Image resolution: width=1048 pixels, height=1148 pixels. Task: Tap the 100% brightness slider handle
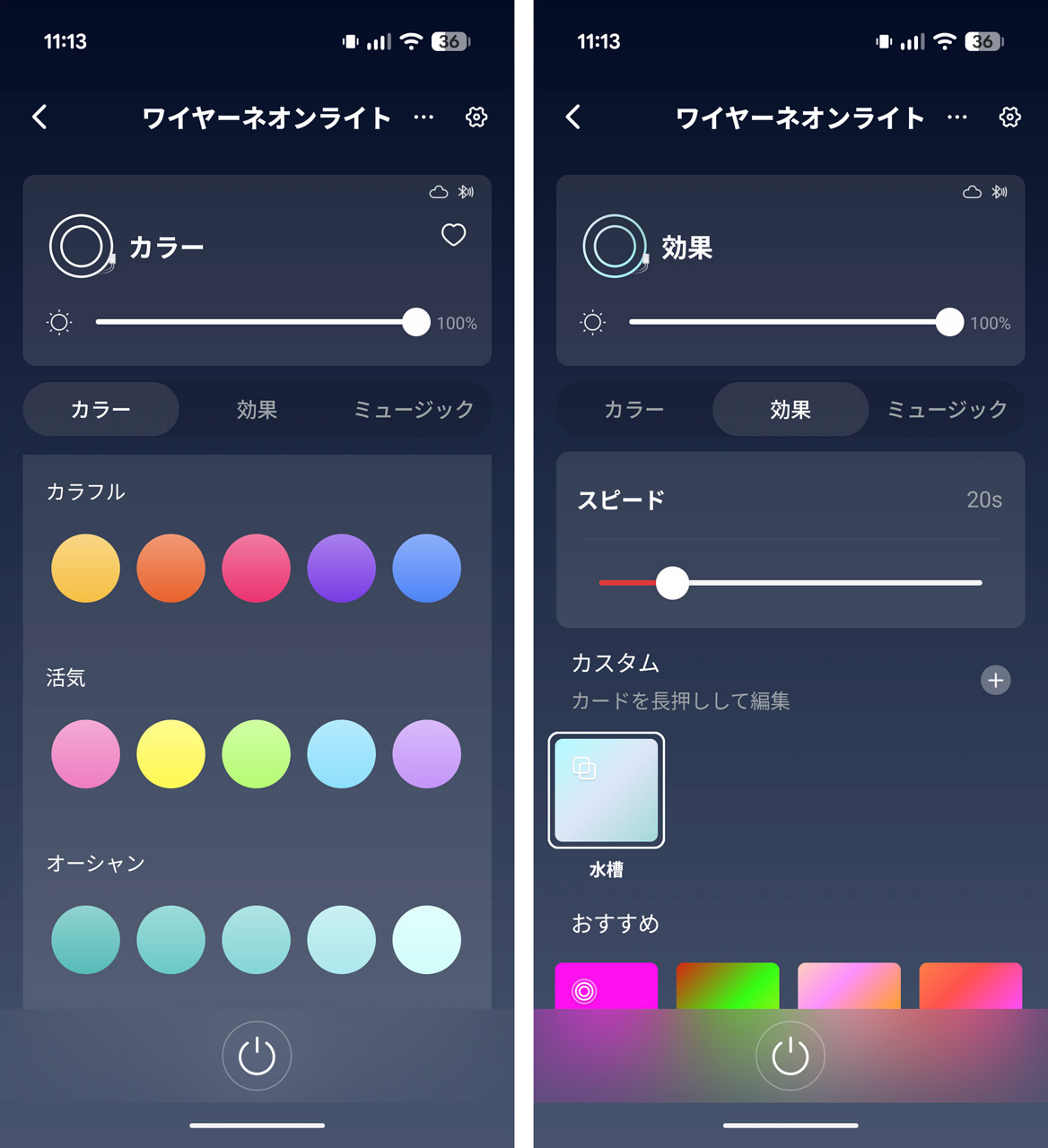[416, 323]
